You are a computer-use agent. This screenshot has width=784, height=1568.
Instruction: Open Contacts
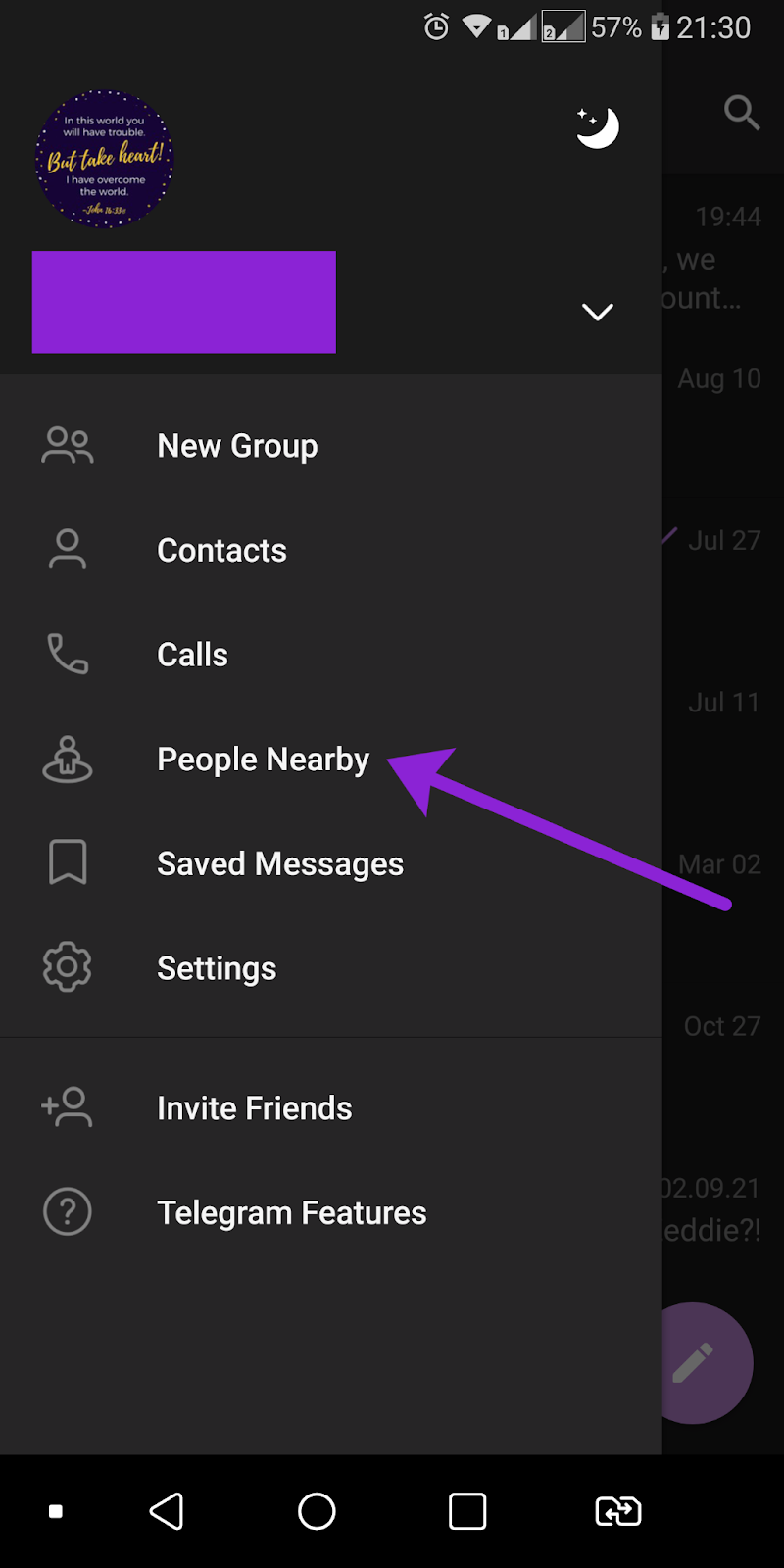pos(221,551)
